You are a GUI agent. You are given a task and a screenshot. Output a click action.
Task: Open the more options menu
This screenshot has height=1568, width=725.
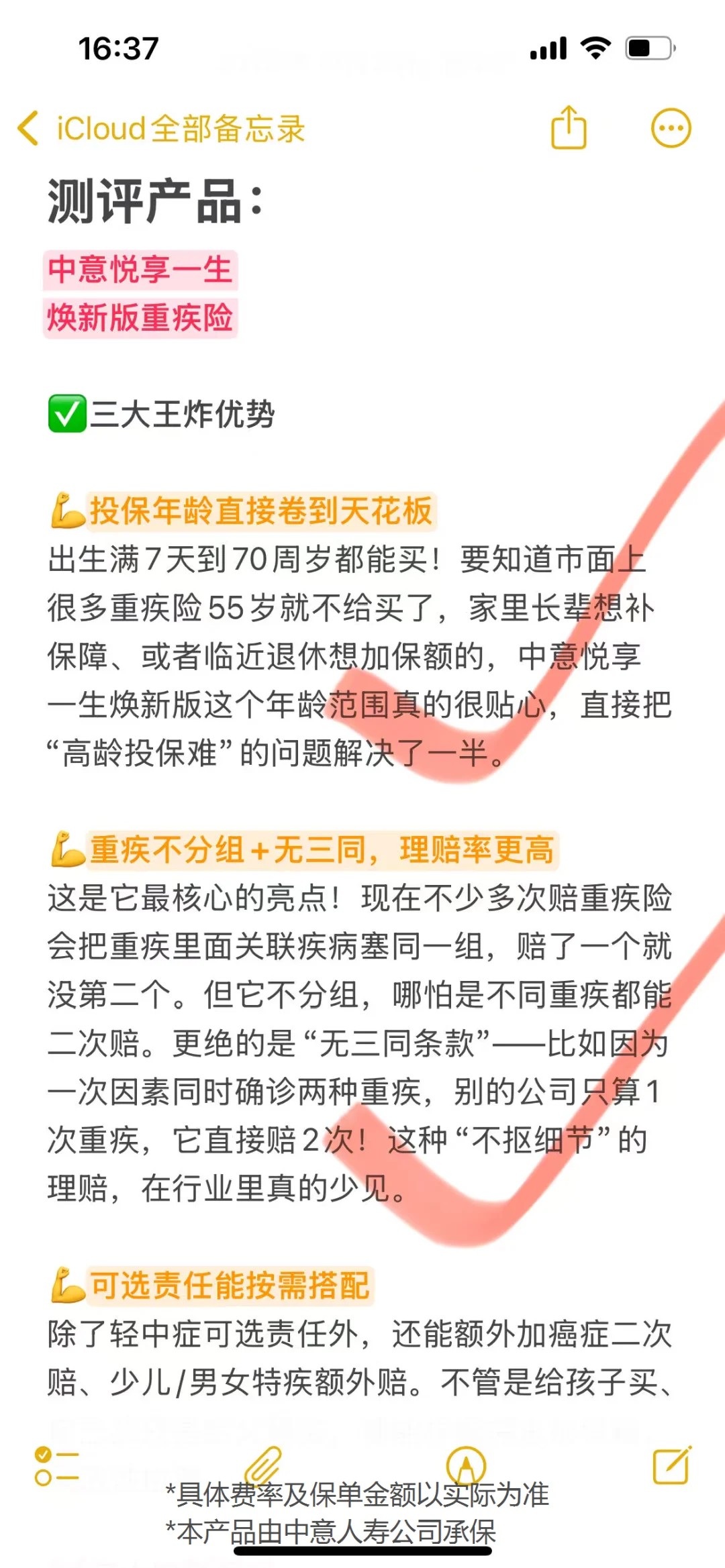671,127
